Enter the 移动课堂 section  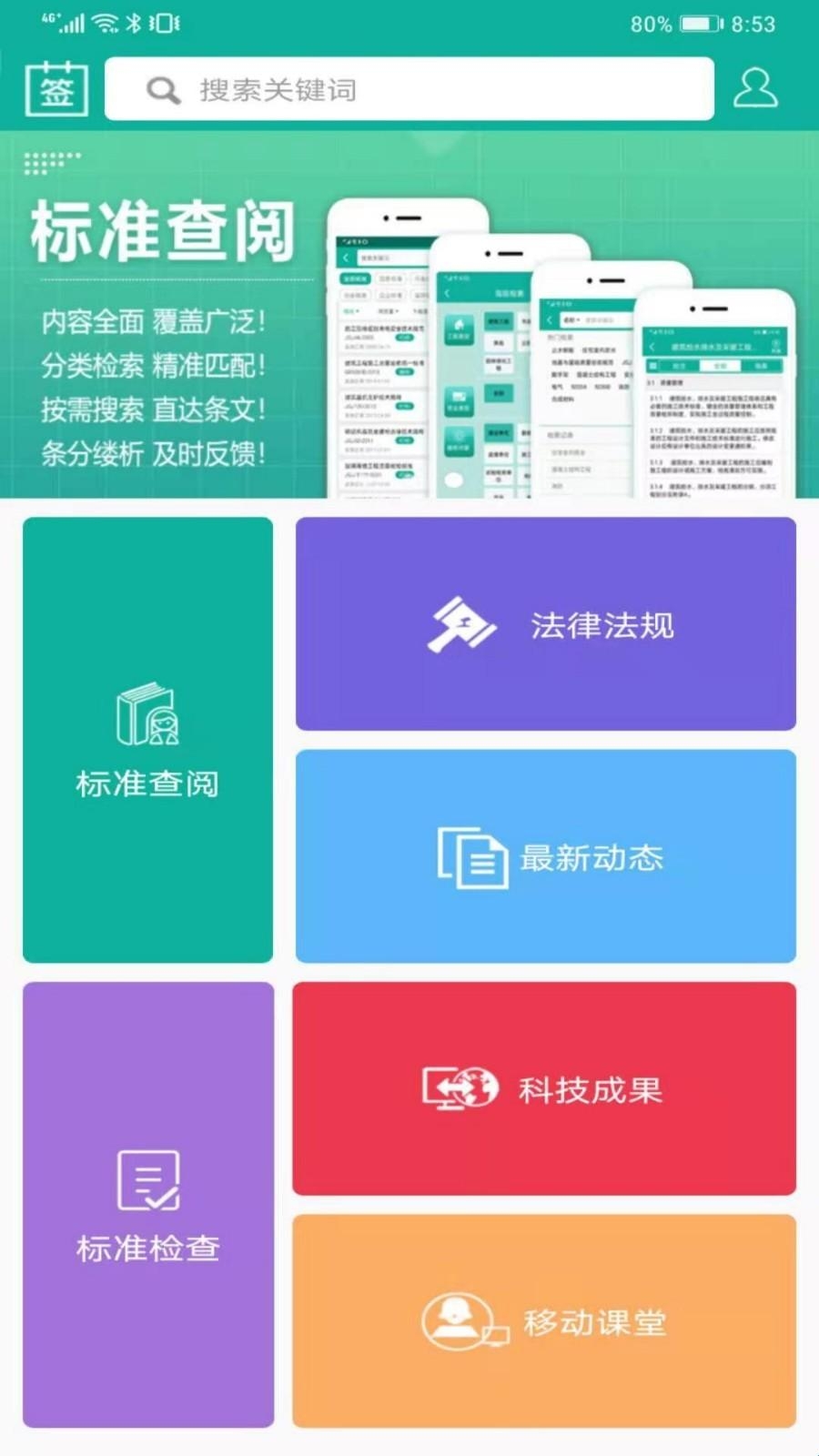pos(543,1320)
